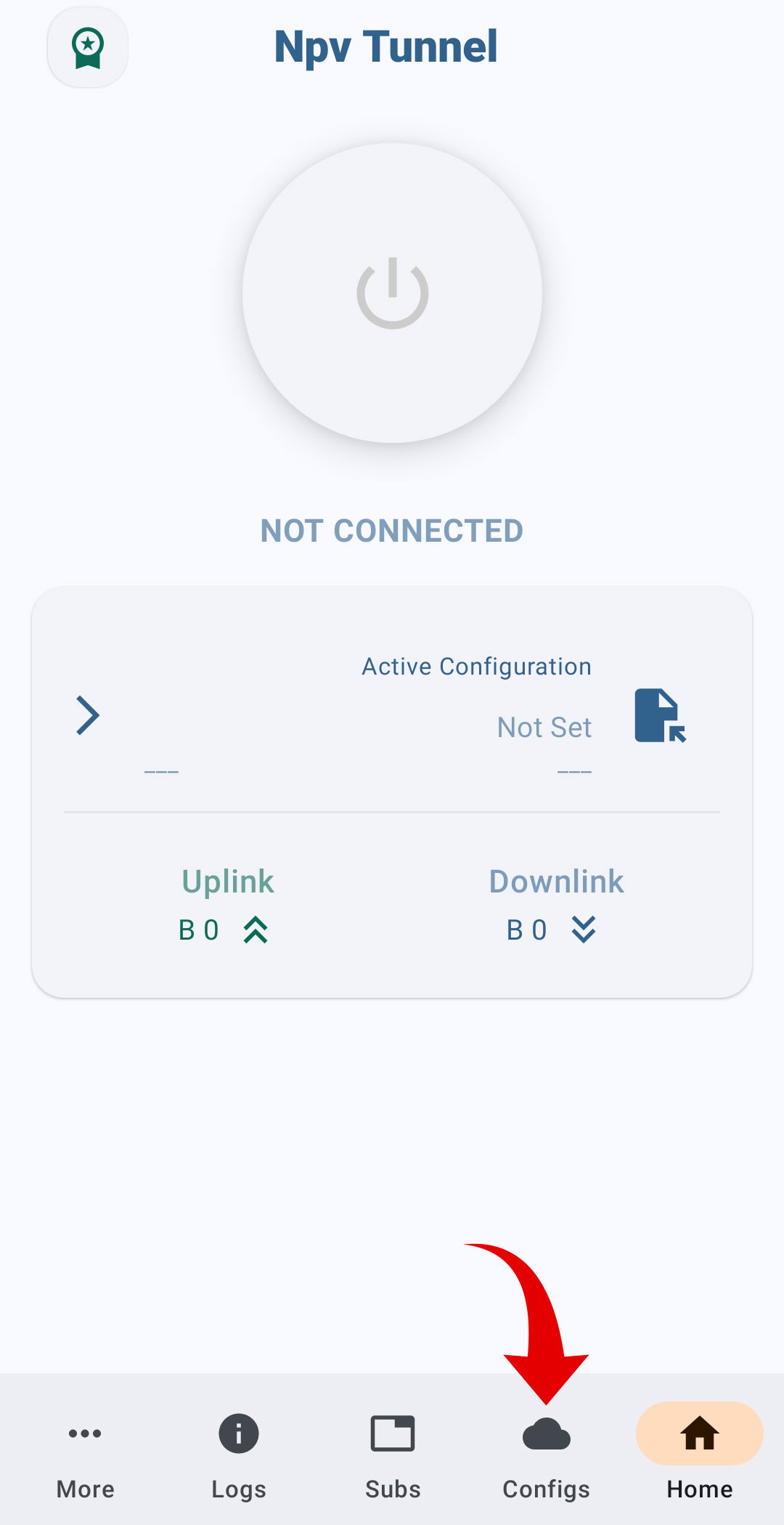Open the premium badge icon

coord(88,48)
